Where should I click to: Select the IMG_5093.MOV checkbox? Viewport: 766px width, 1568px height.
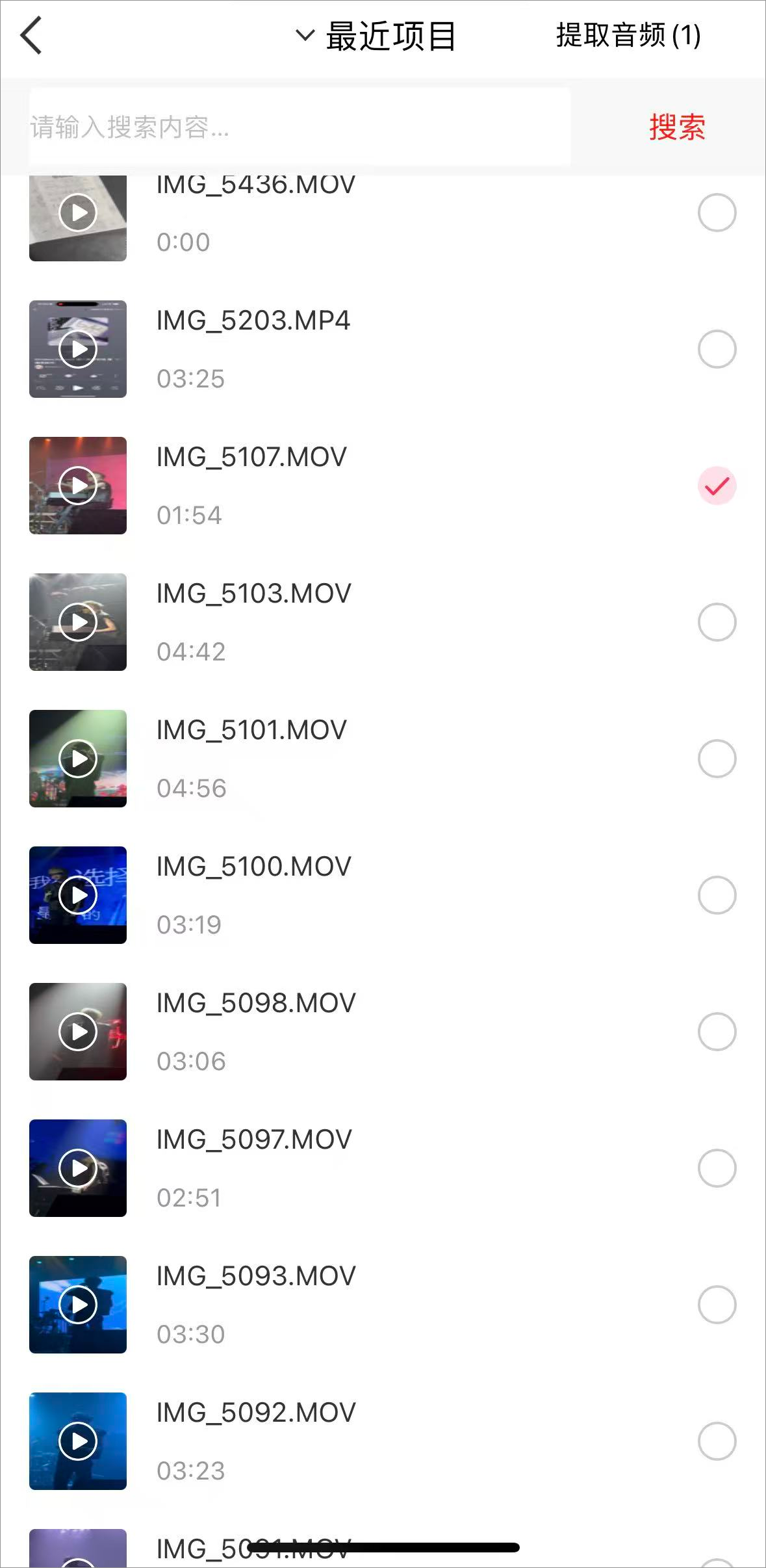point(717,1305)
